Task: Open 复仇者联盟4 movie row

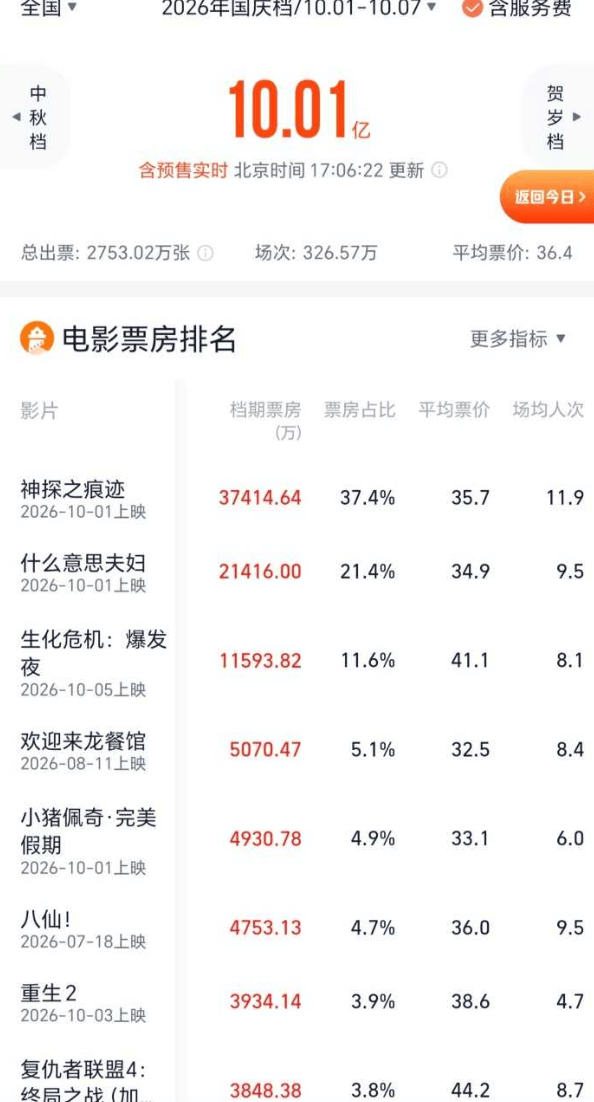Action: [297, 1079]
